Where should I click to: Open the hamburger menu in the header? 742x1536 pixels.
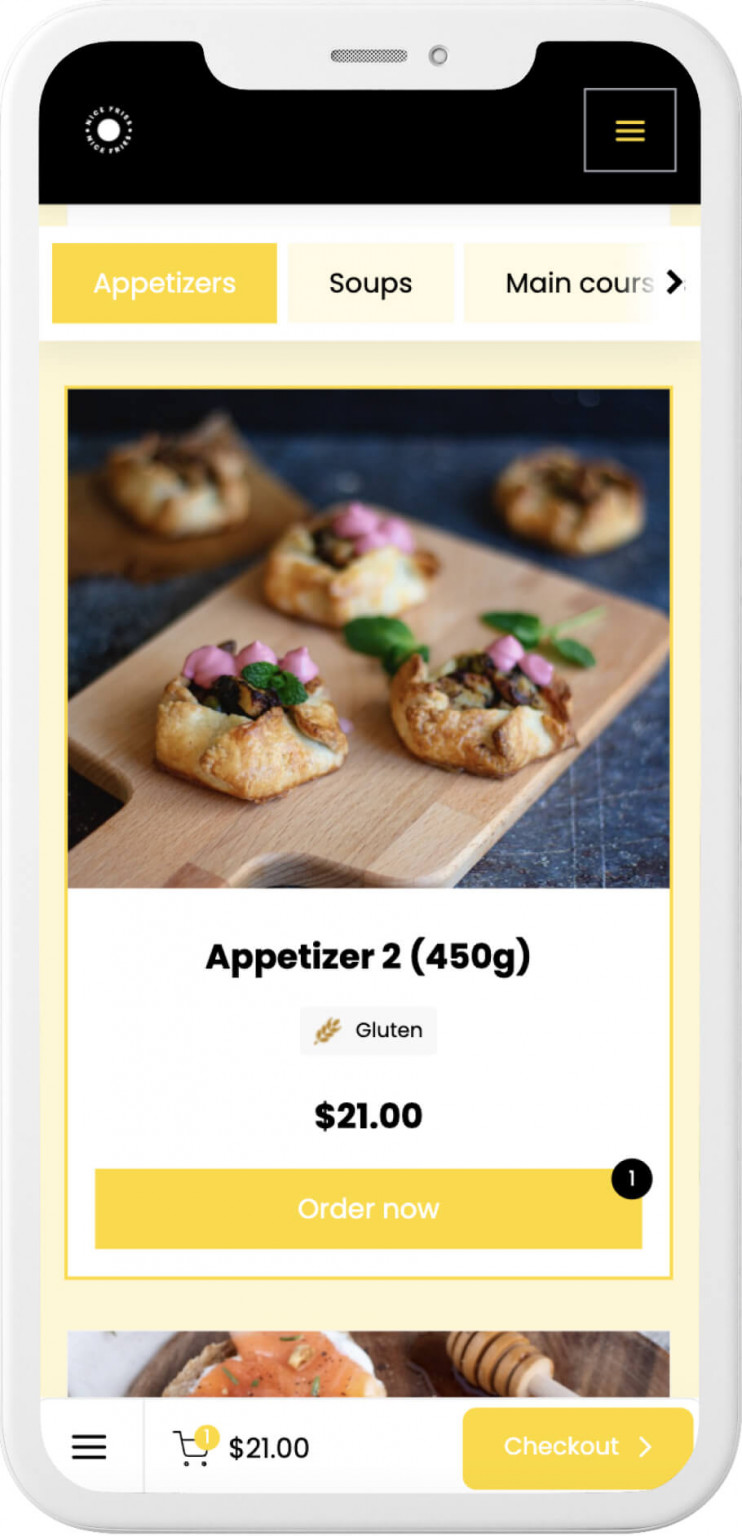[x=628, y=129]
